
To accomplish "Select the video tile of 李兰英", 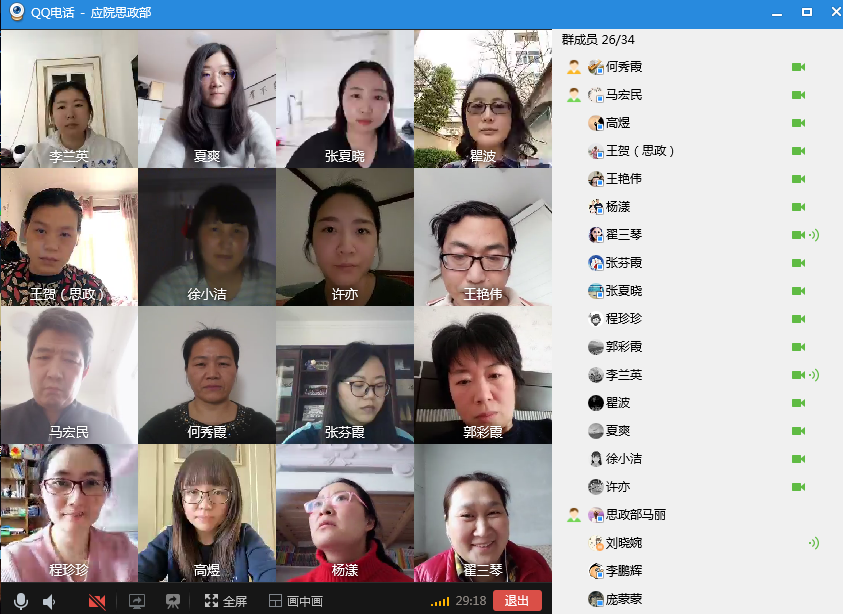I will (x=69, y=98).
